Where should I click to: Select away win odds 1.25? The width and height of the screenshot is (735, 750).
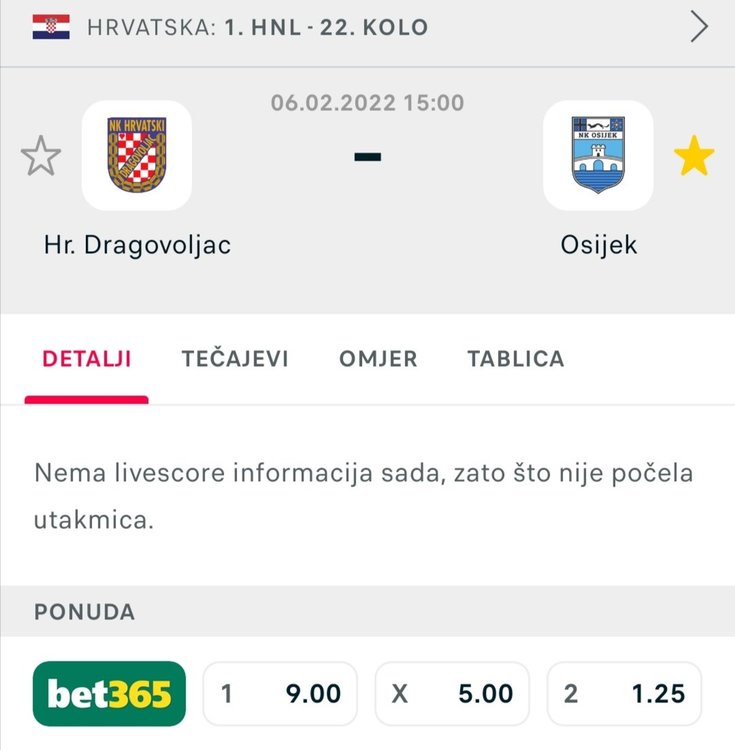[x=624, y=693]
